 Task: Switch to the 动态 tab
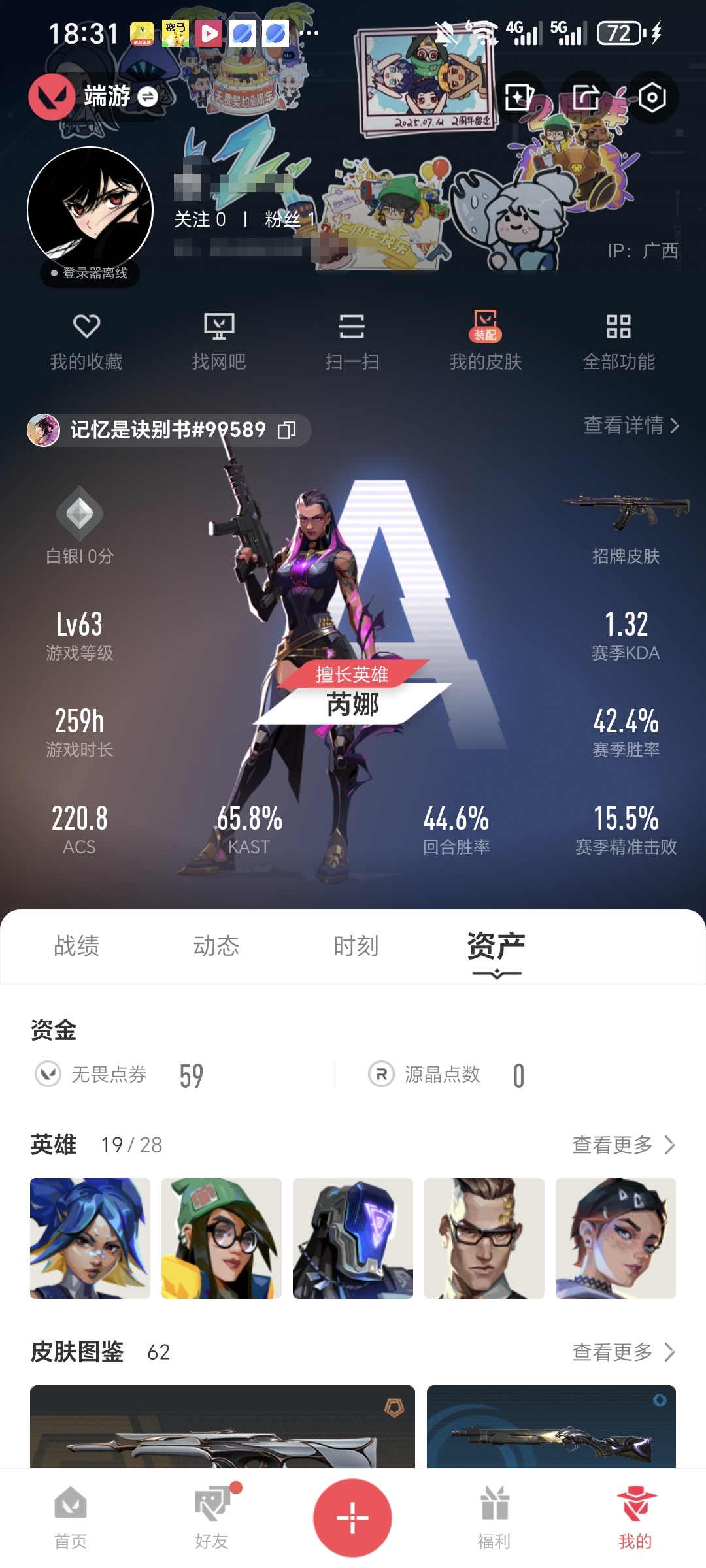click(216, 945)
